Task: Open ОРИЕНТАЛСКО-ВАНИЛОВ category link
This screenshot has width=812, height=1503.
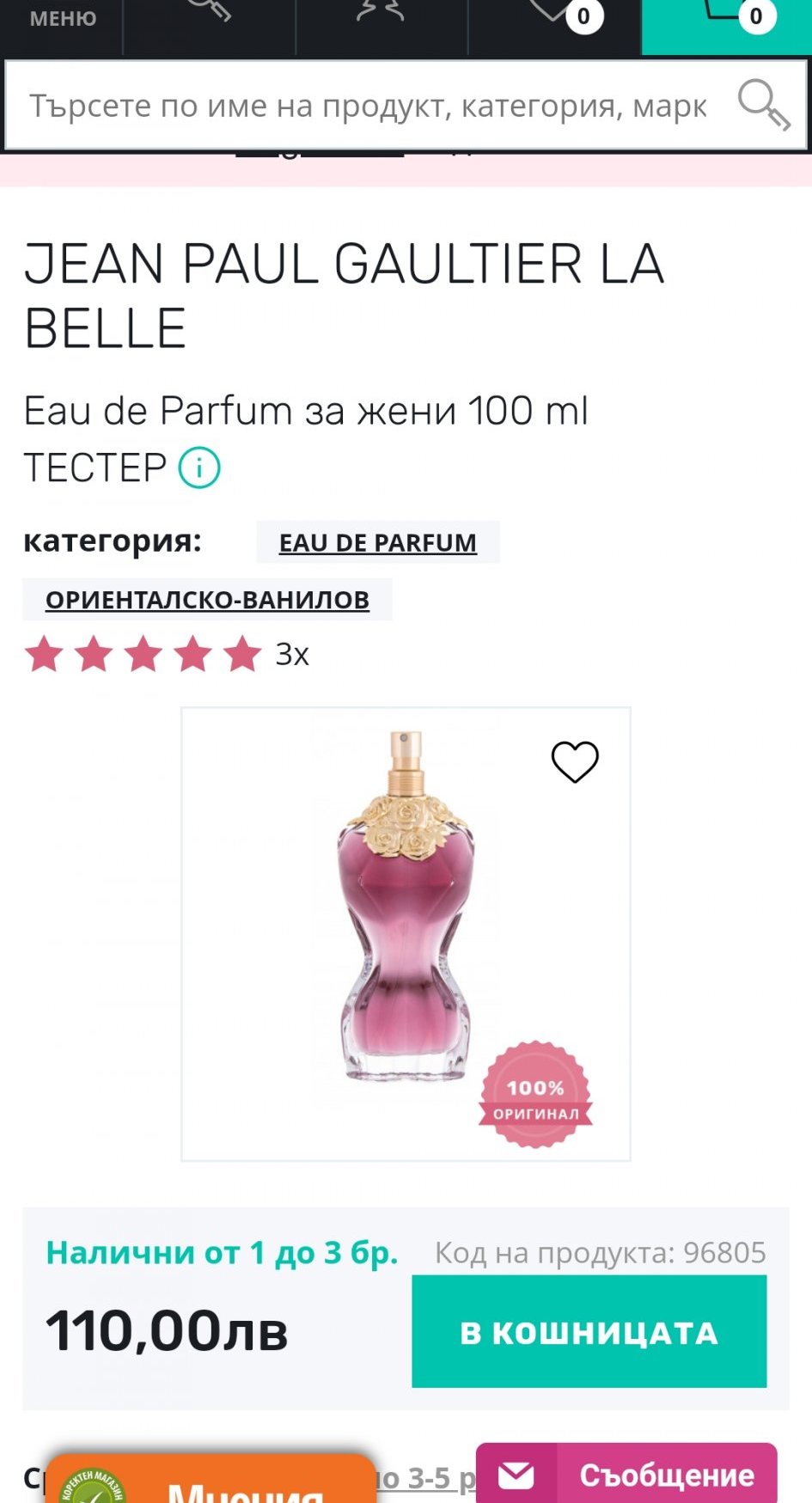Action: pos(207,600)
